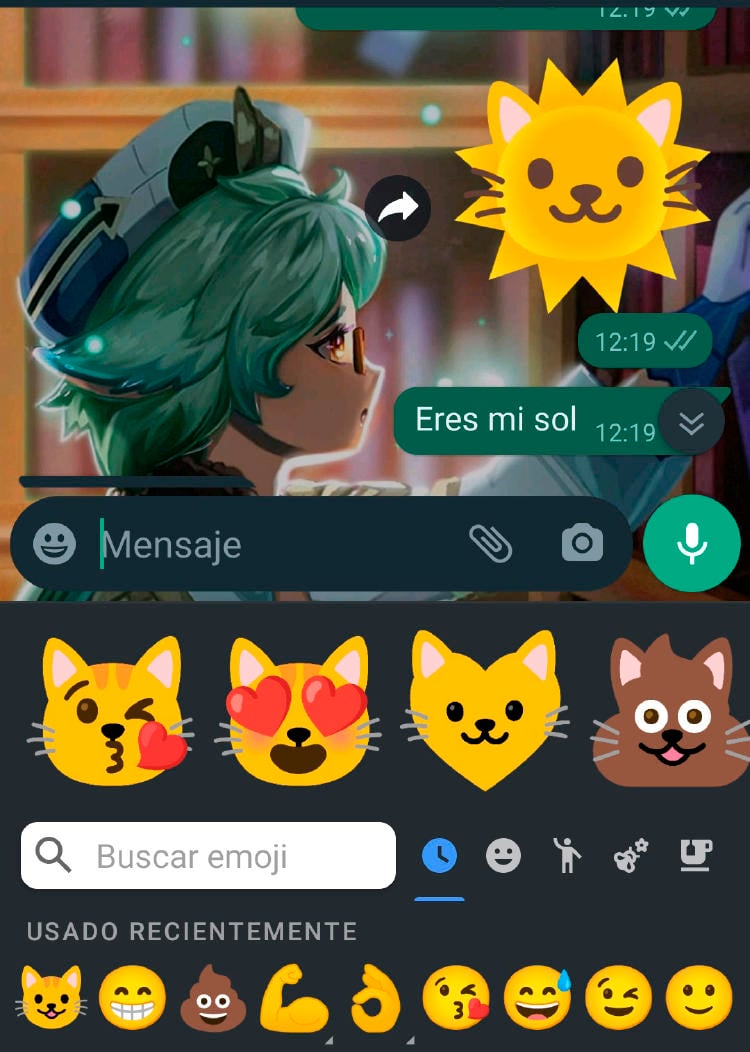
Task: Switch to animals and nature emoji category
Action: click(x=631, y=856)
